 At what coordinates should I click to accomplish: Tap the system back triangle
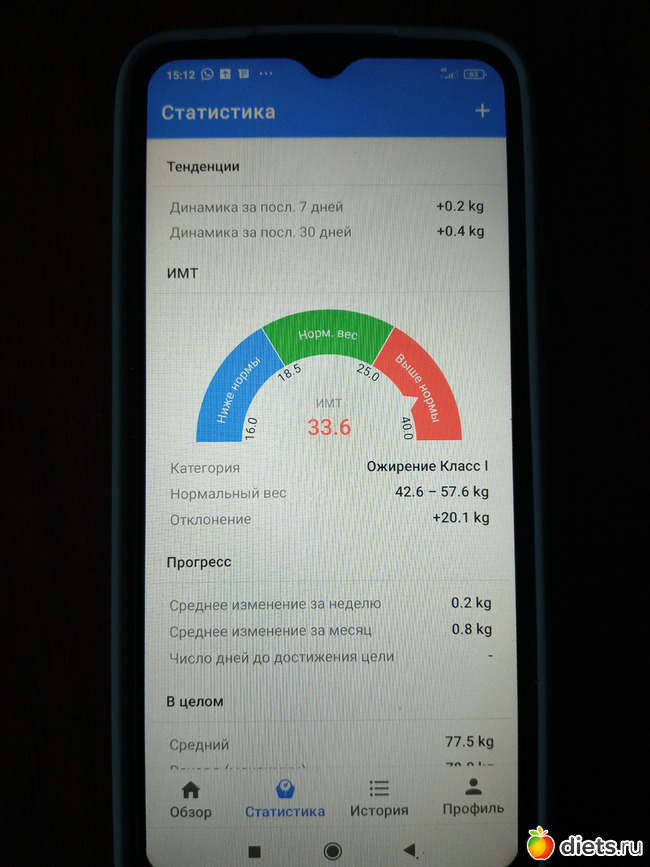[409, 849]
